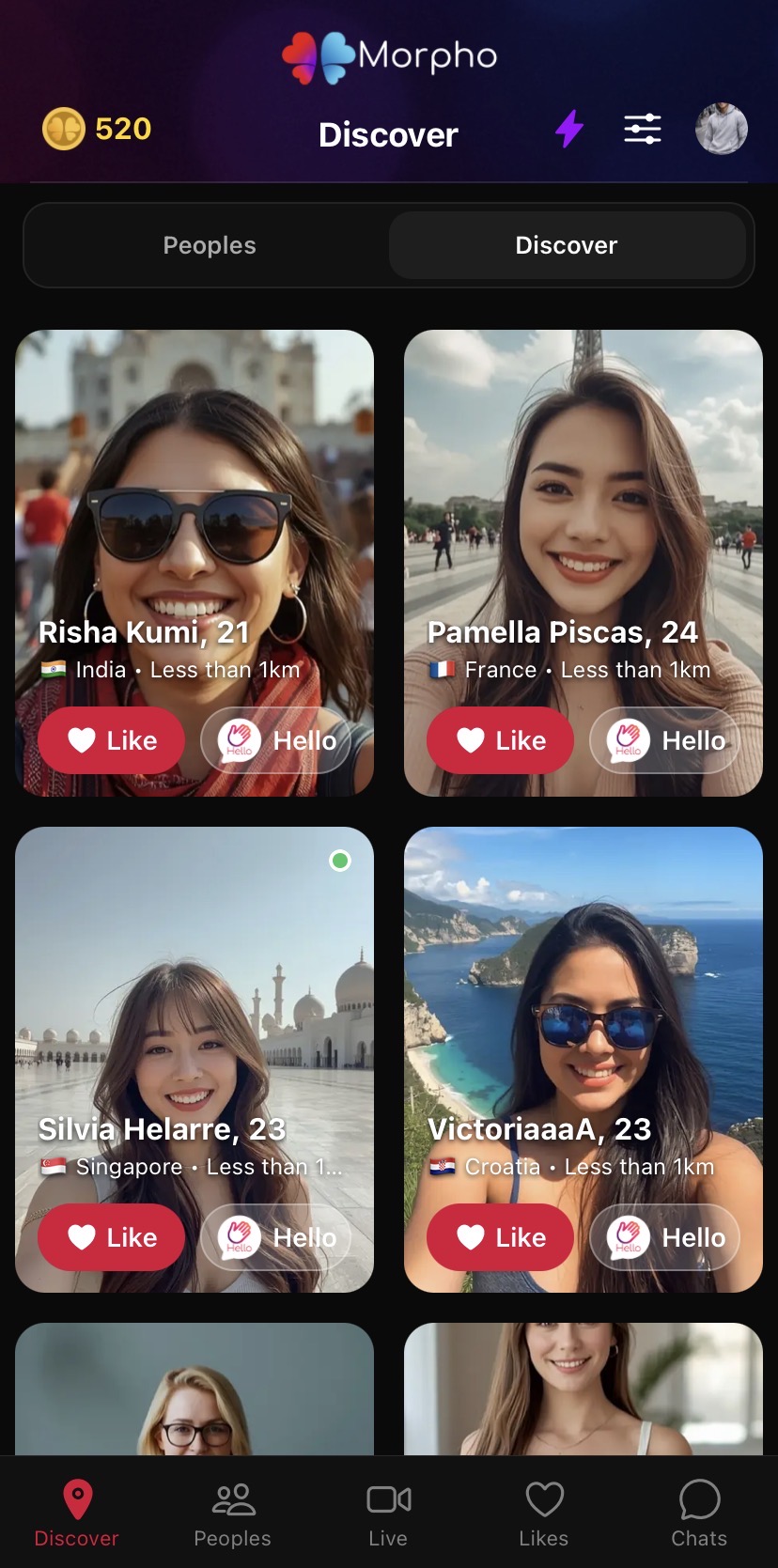Check the 520 coin balance
The height and width of the screenshot is (1568, 778).
pyautogui.click(x=98, y=129)
